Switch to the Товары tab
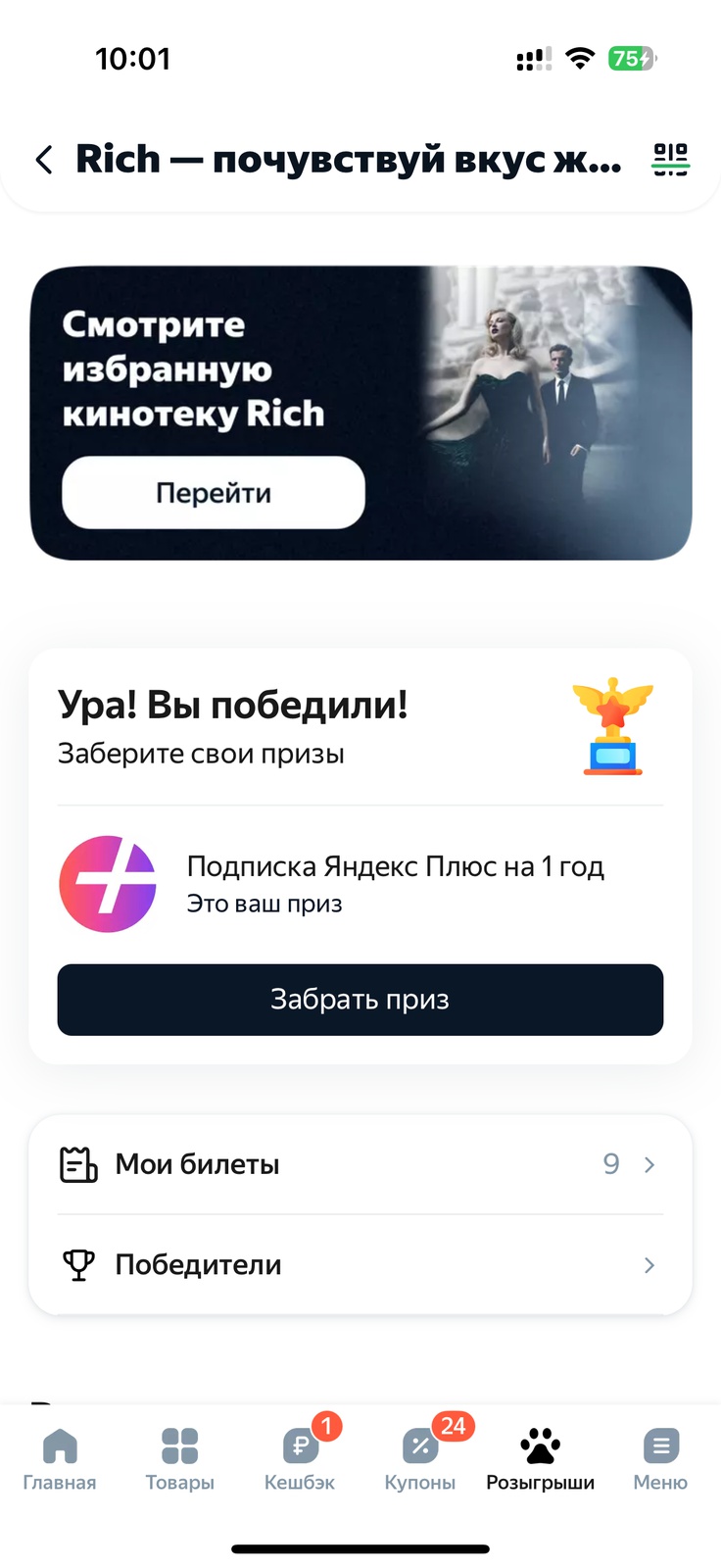 180,1458
